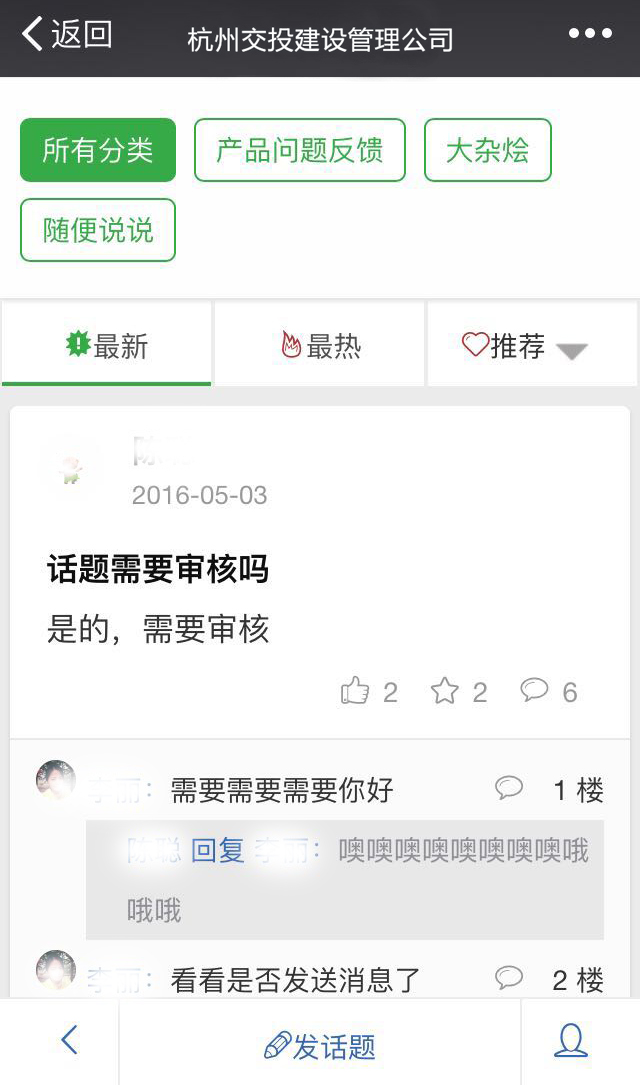Go back using the bottom left arrow
Image resolution: width=640 pixels, height=1085 pixels.
(x=68, y=1039)
